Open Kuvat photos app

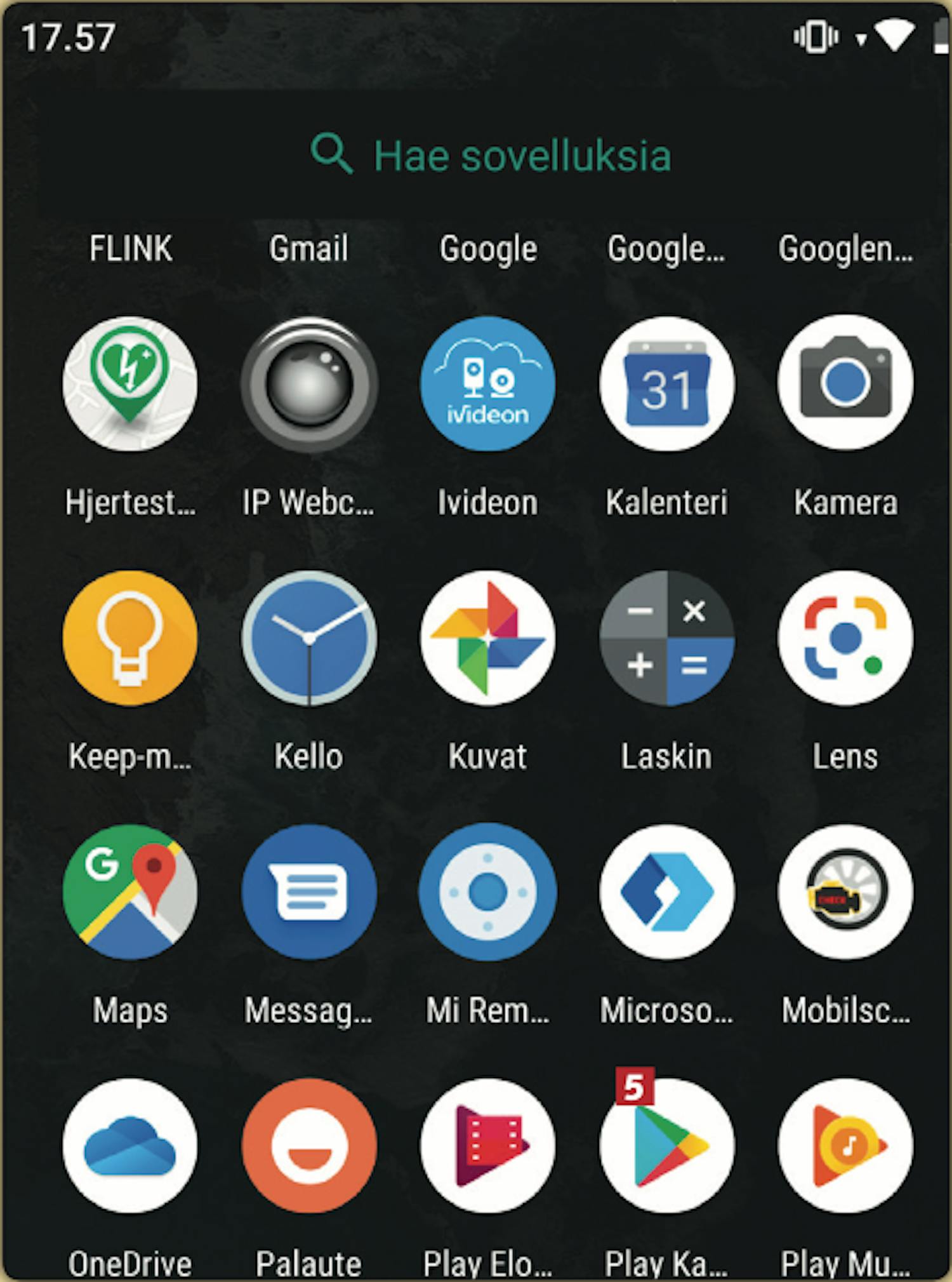pyautogui.click(x=487, y=638)
